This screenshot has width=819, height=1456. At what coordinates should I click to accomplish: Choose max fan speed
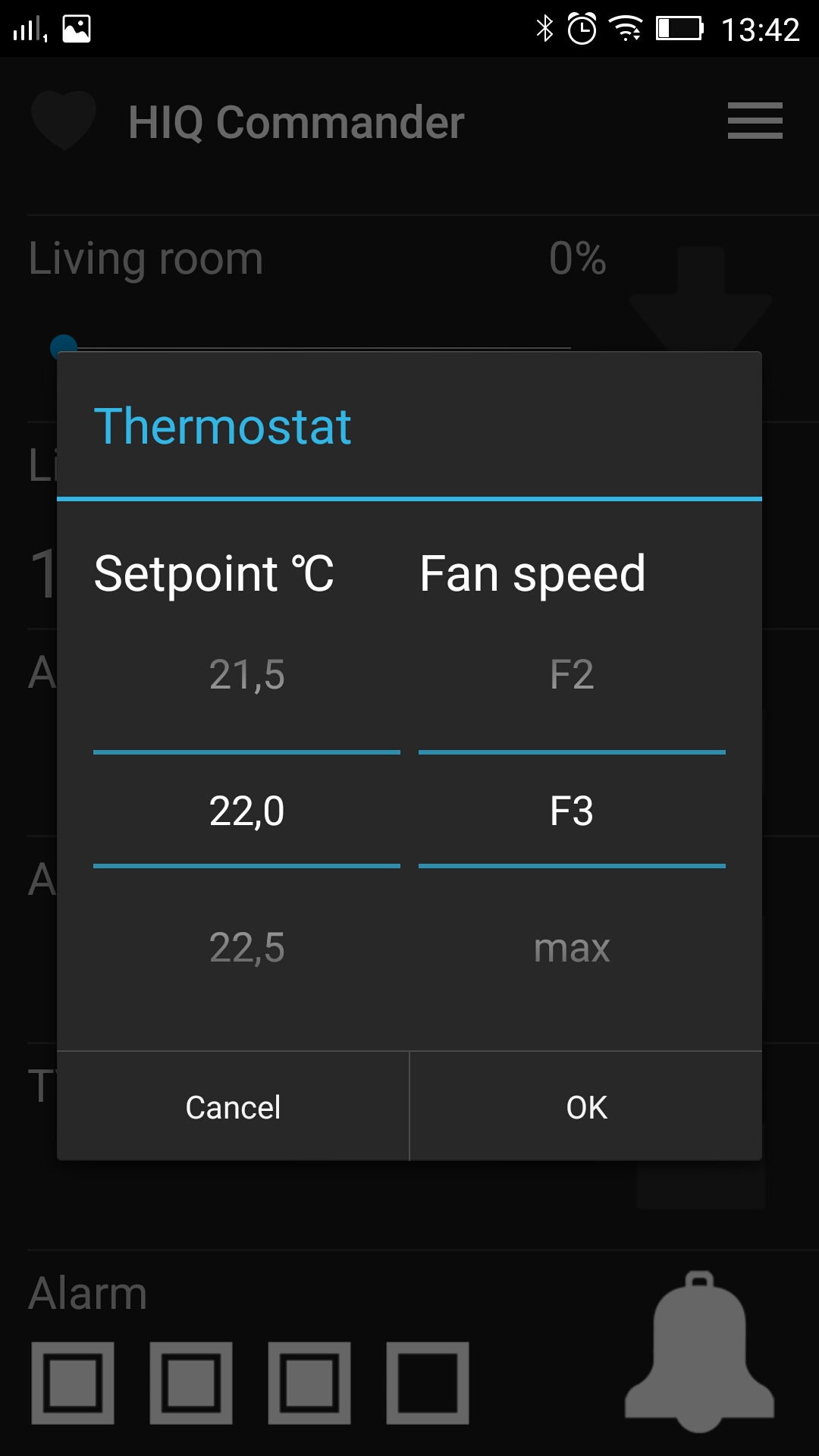(572, 947)
